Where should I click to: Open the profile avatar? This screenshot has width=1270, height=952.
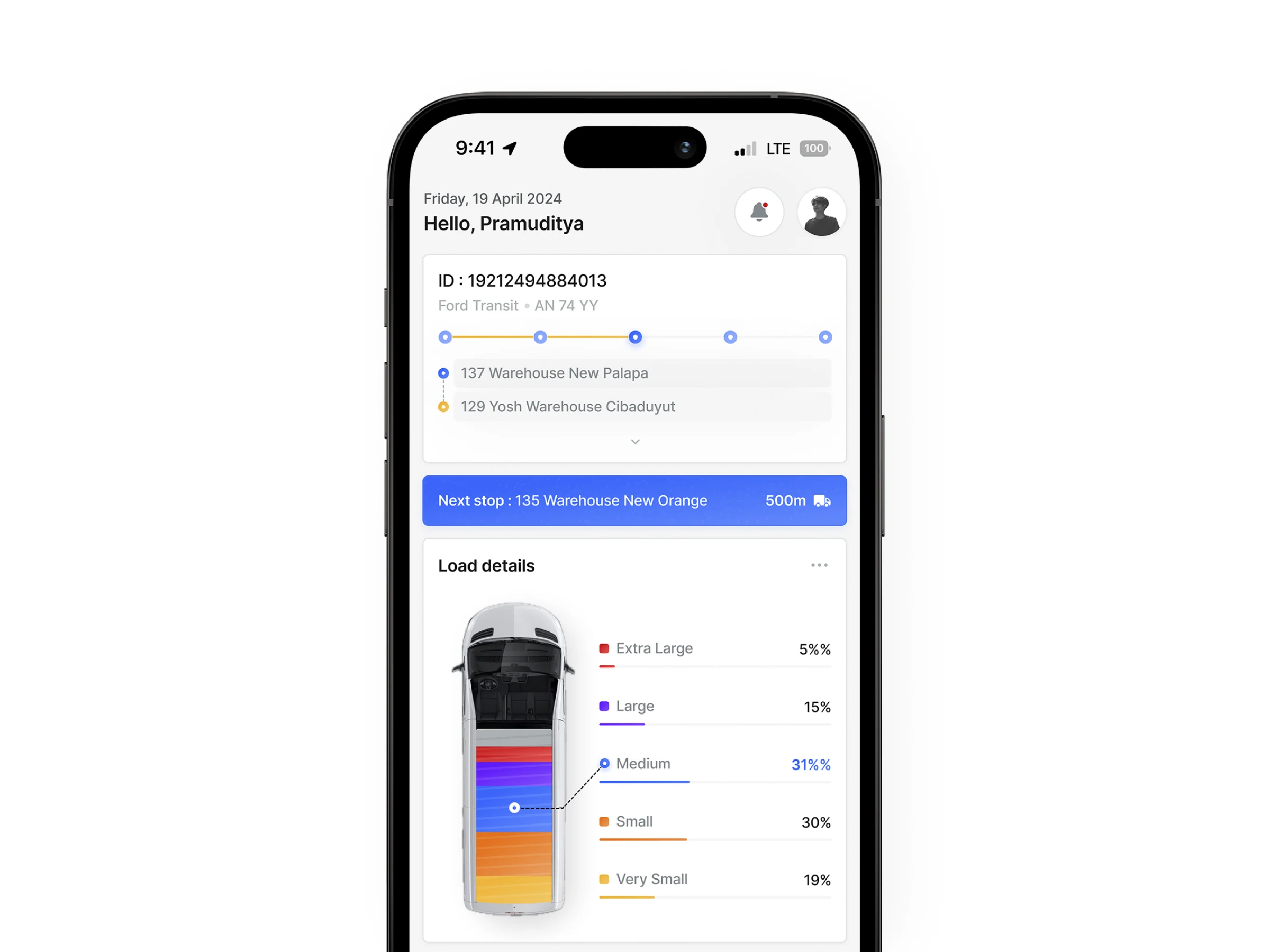821,212
